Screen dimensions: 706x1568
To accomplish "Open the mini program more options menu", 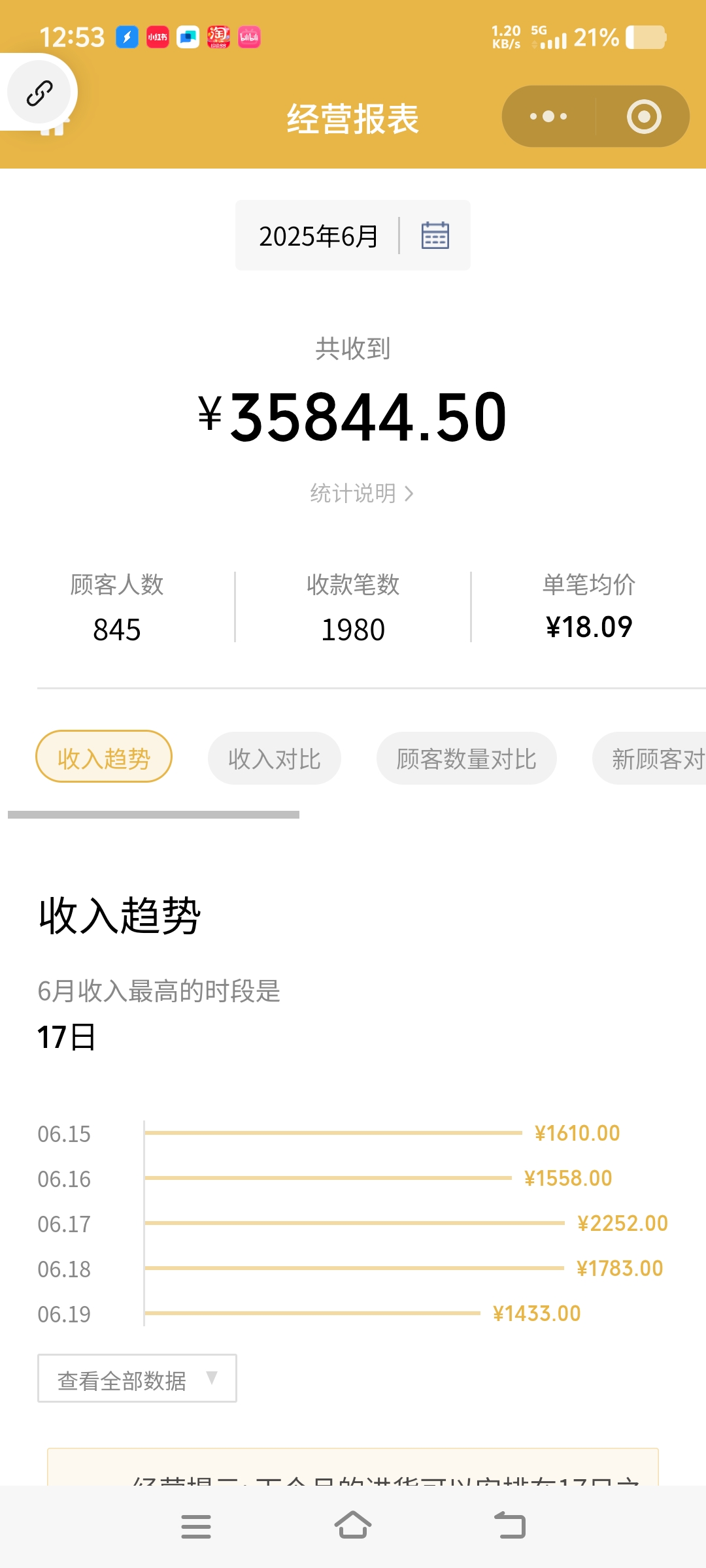I will pos(548,117).
